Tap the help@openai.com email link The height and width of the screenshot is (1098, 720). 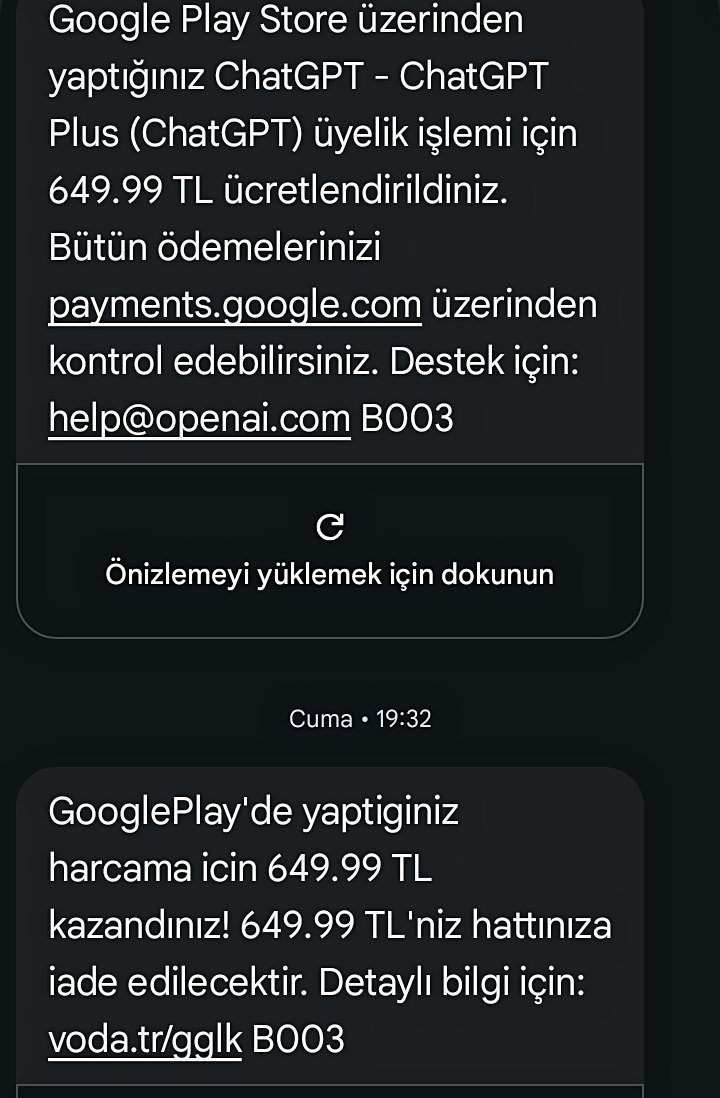click(199, 419)
